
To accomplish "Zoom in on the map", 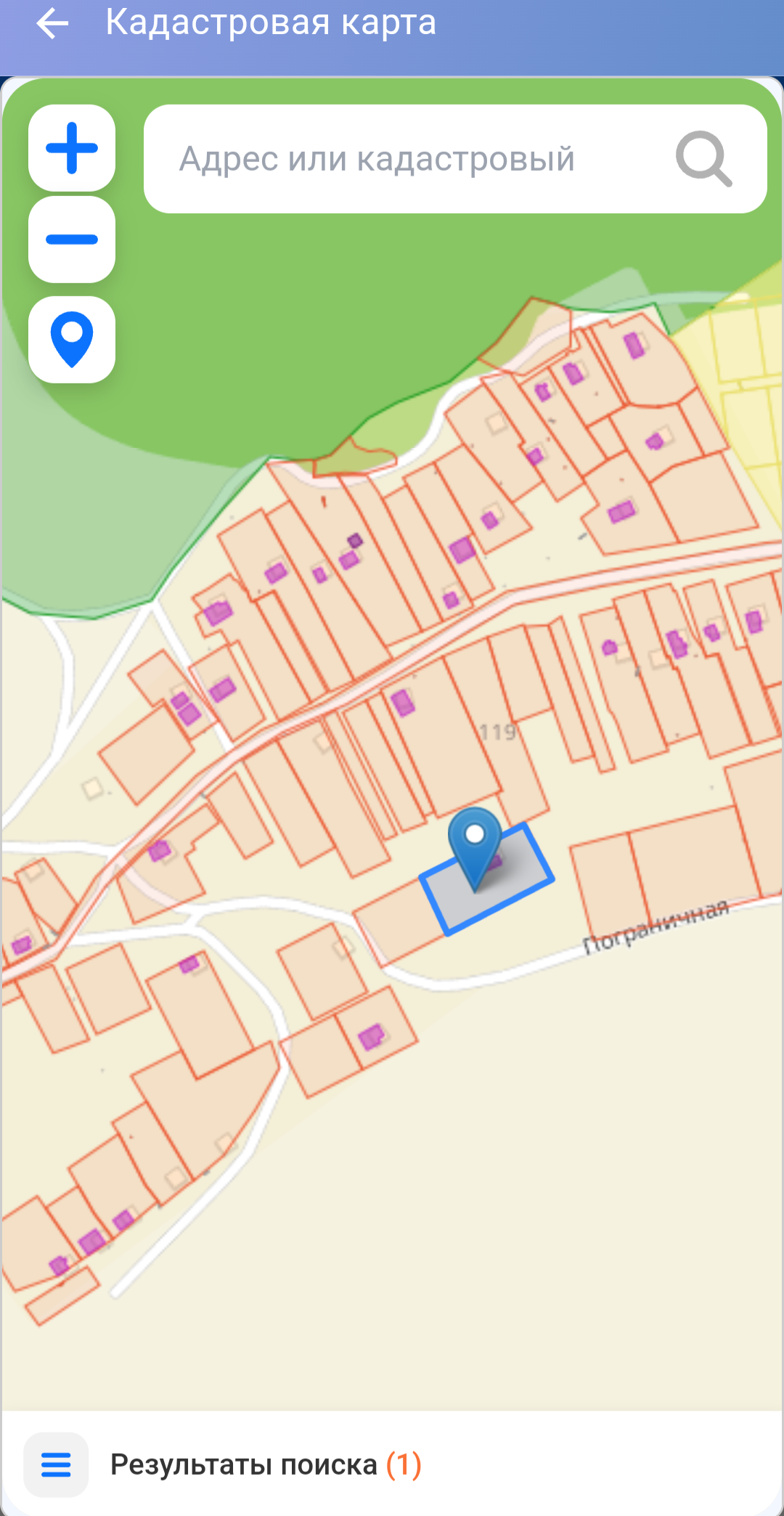I will tap(72, 148).
